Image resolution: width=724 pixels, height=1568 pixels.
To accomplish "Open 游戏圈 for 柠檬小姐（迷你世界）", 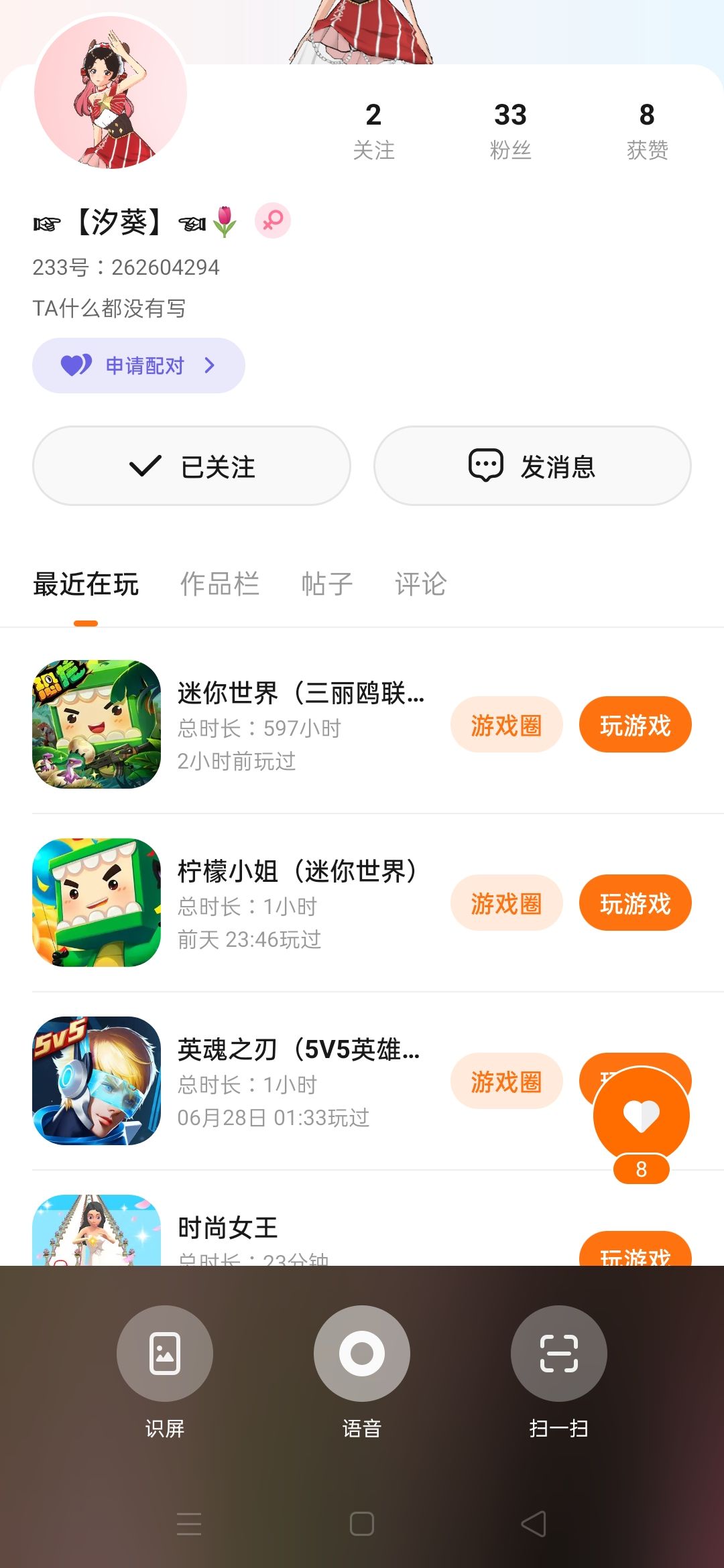I will 506,903.
